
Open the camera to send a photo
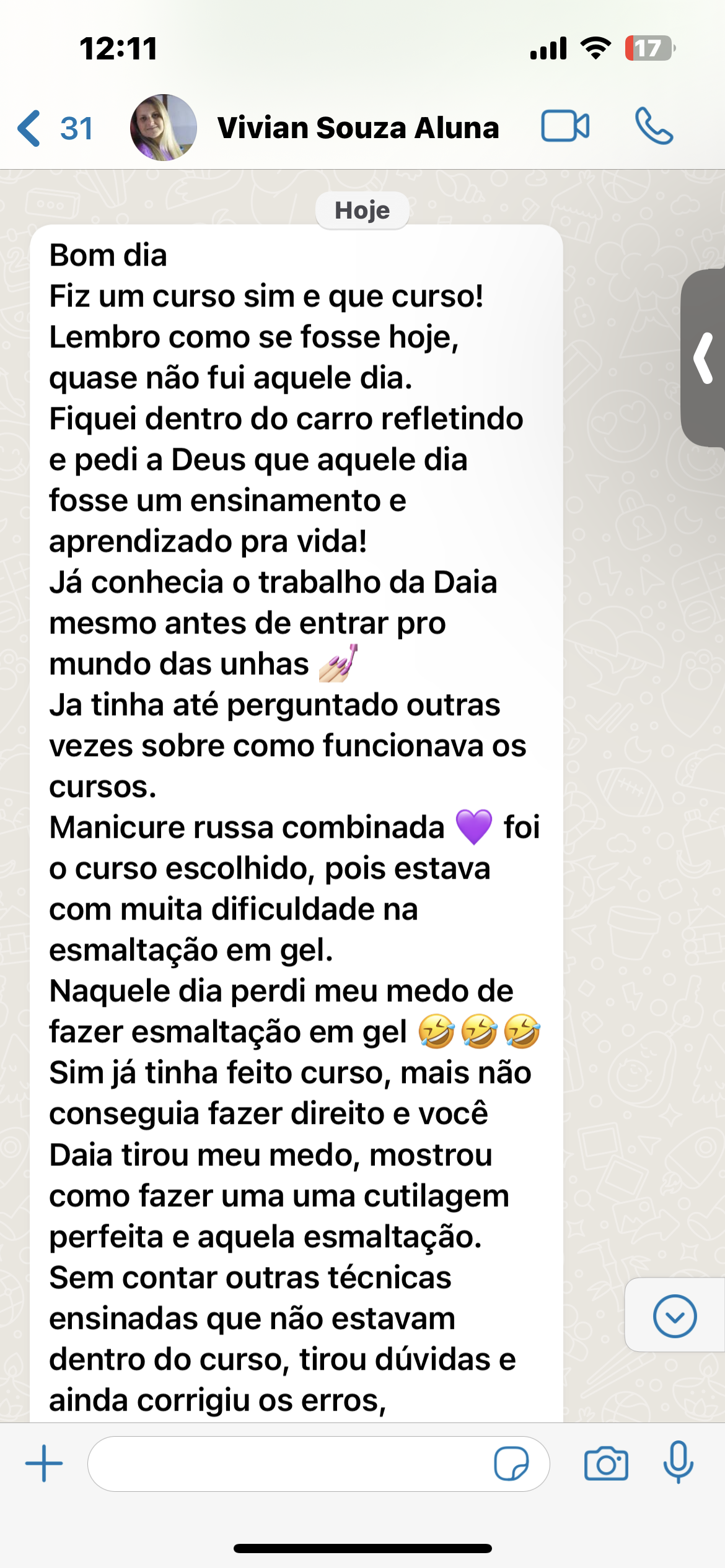(x=605, y=1464)
